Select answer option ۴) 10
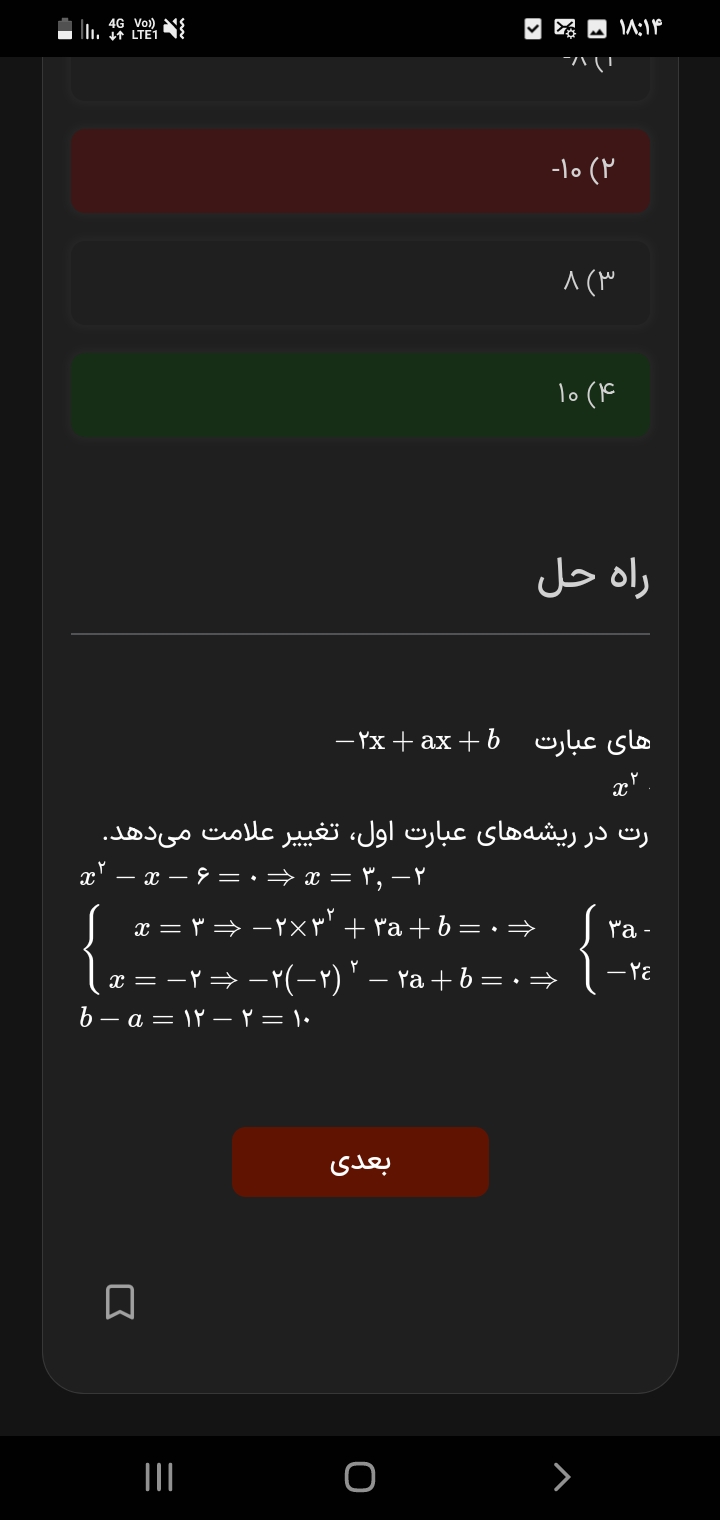This screenshot has width=720, height=1520. pos(360,394)
